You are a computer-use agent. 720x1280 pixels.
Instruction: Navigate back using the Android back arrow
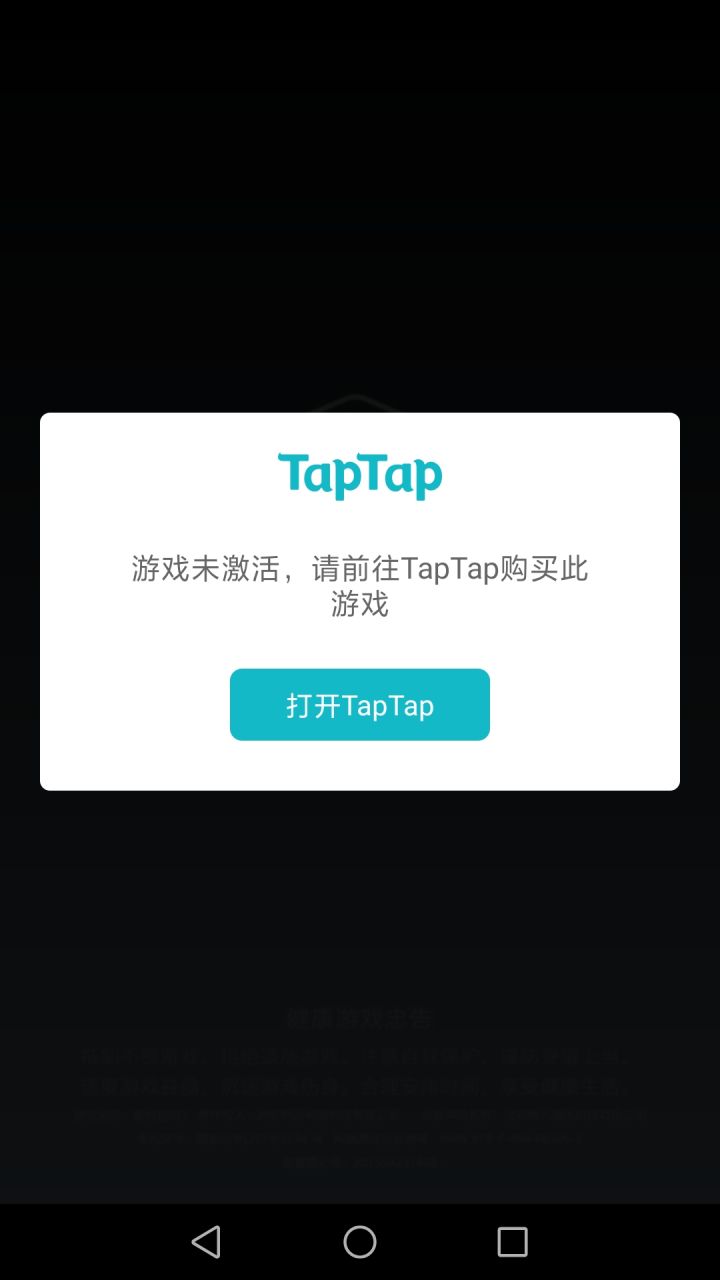coord(207,1242)
